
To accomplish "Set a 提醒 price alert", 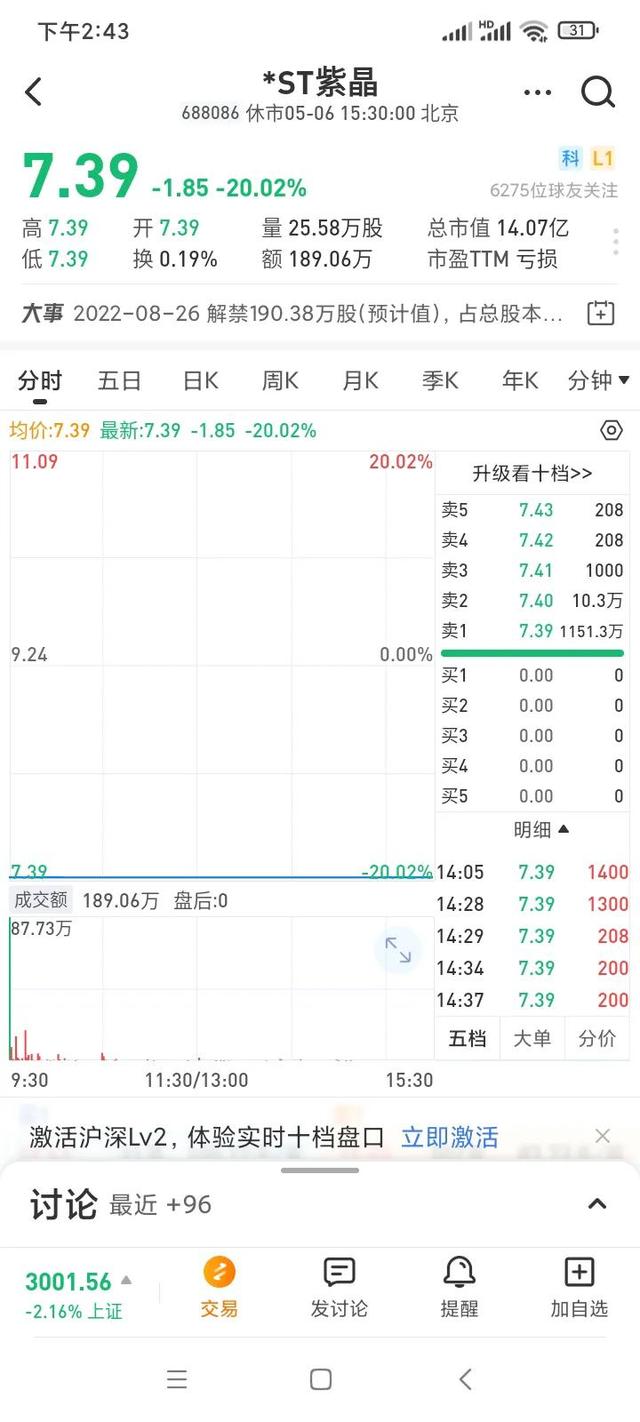I will coord(459,1288).
